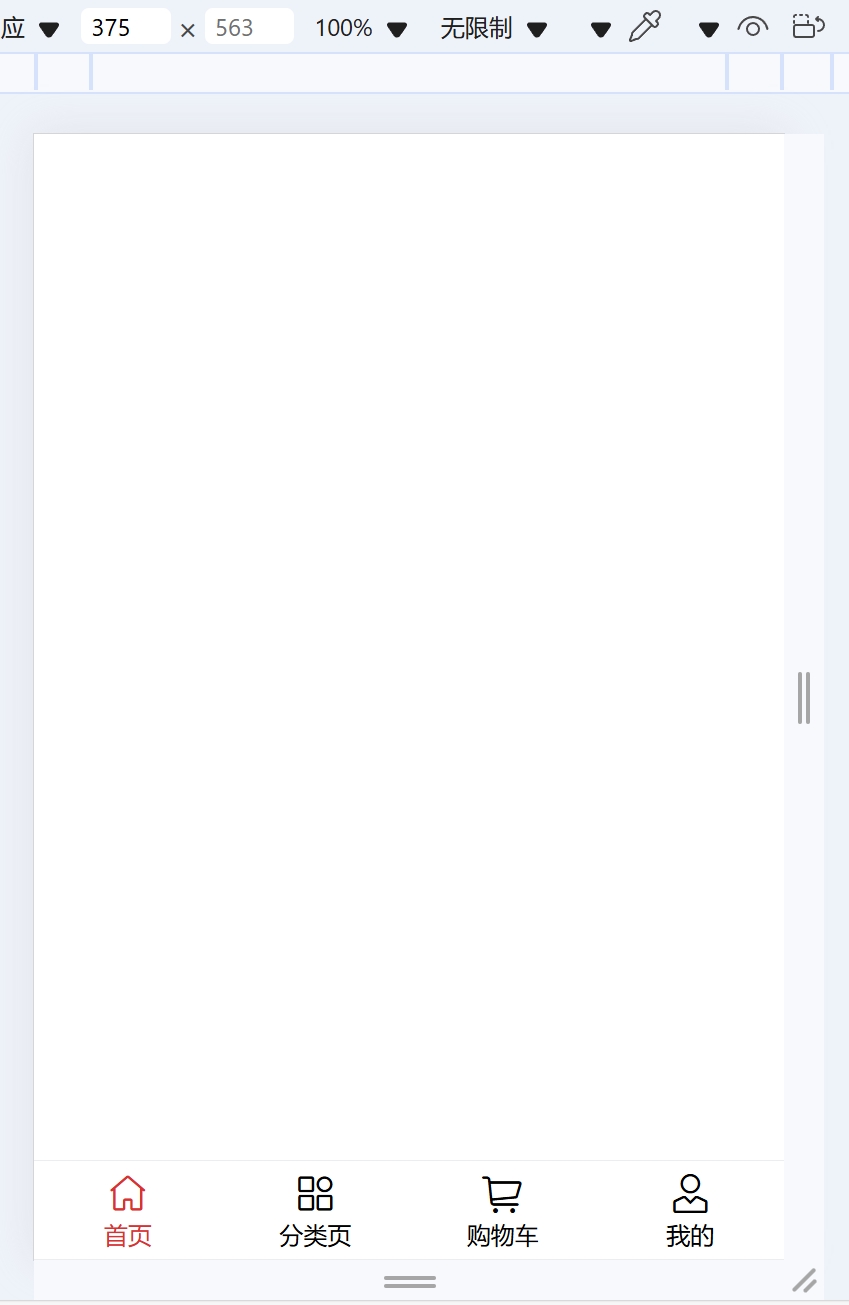Tap the eye icon in the toolbar
This screenshot has height=1305, width=849.
click(x=752, y=27)
